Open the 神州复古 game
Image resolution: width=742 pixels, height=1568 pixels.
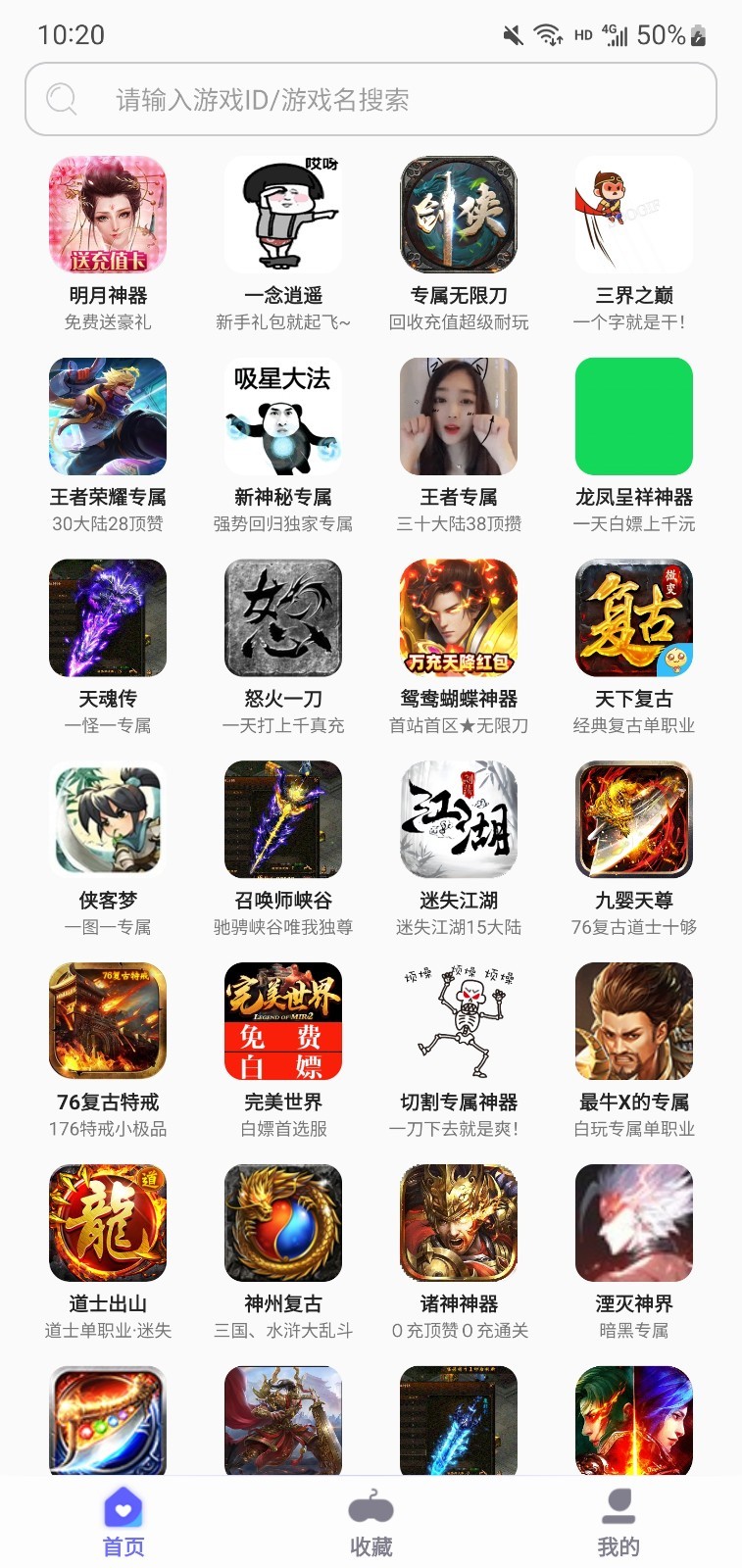pyautogui.click(x=283, y=1223)
